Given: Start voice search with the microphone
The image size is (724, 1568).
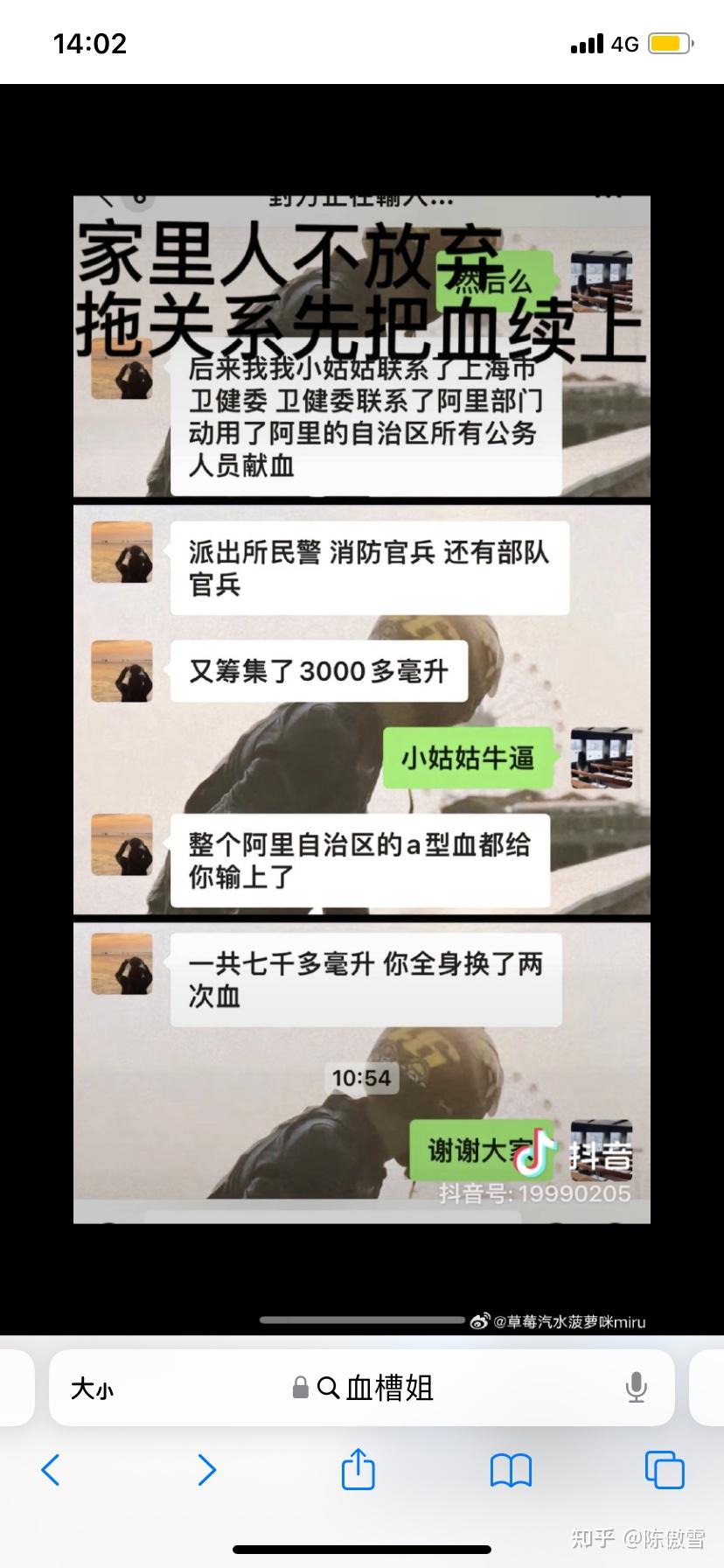Looking at the screenshot, I should pos(637,1388).
